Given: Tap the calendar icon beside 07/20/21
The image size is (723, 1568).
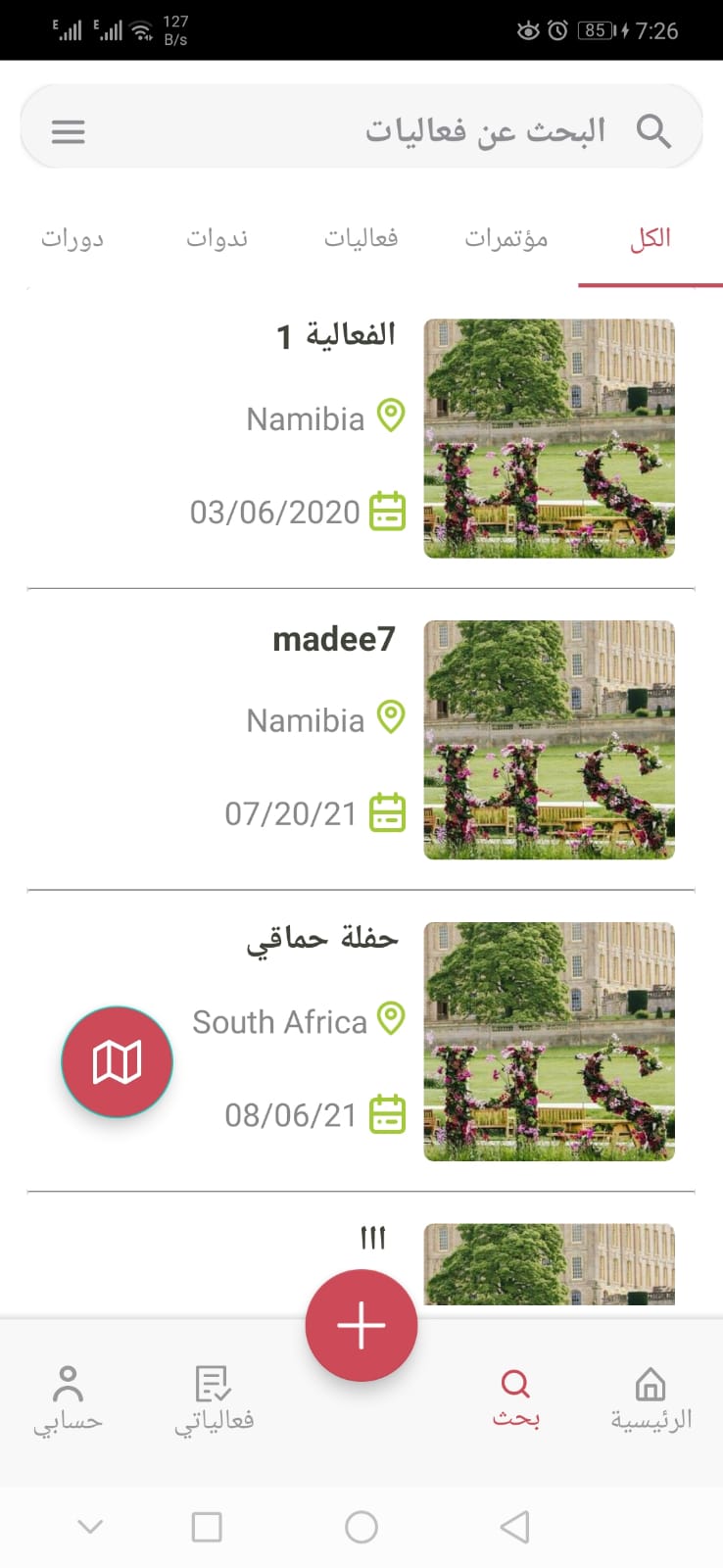Looking at the screenshot, I should point(387,811).
